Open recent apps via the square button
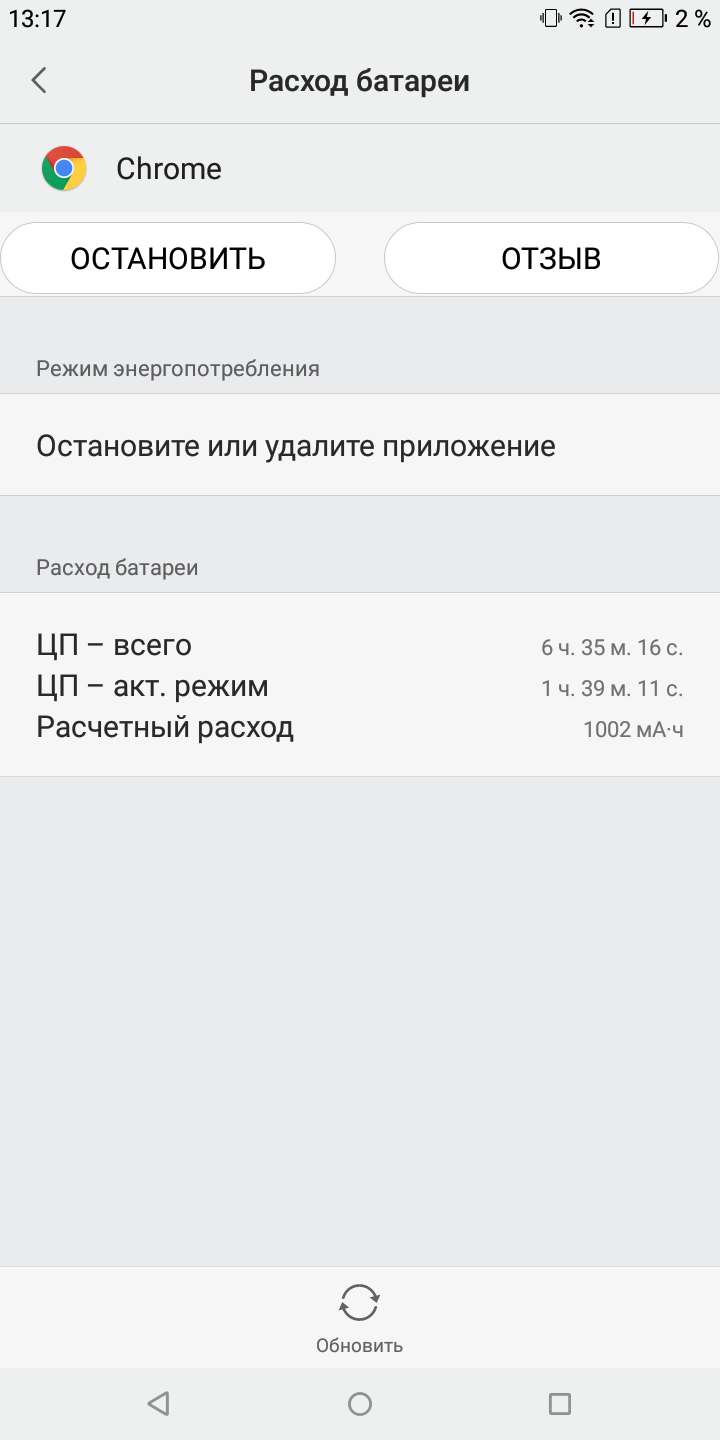This screenshot has width=720, height=1440. 560,1404
